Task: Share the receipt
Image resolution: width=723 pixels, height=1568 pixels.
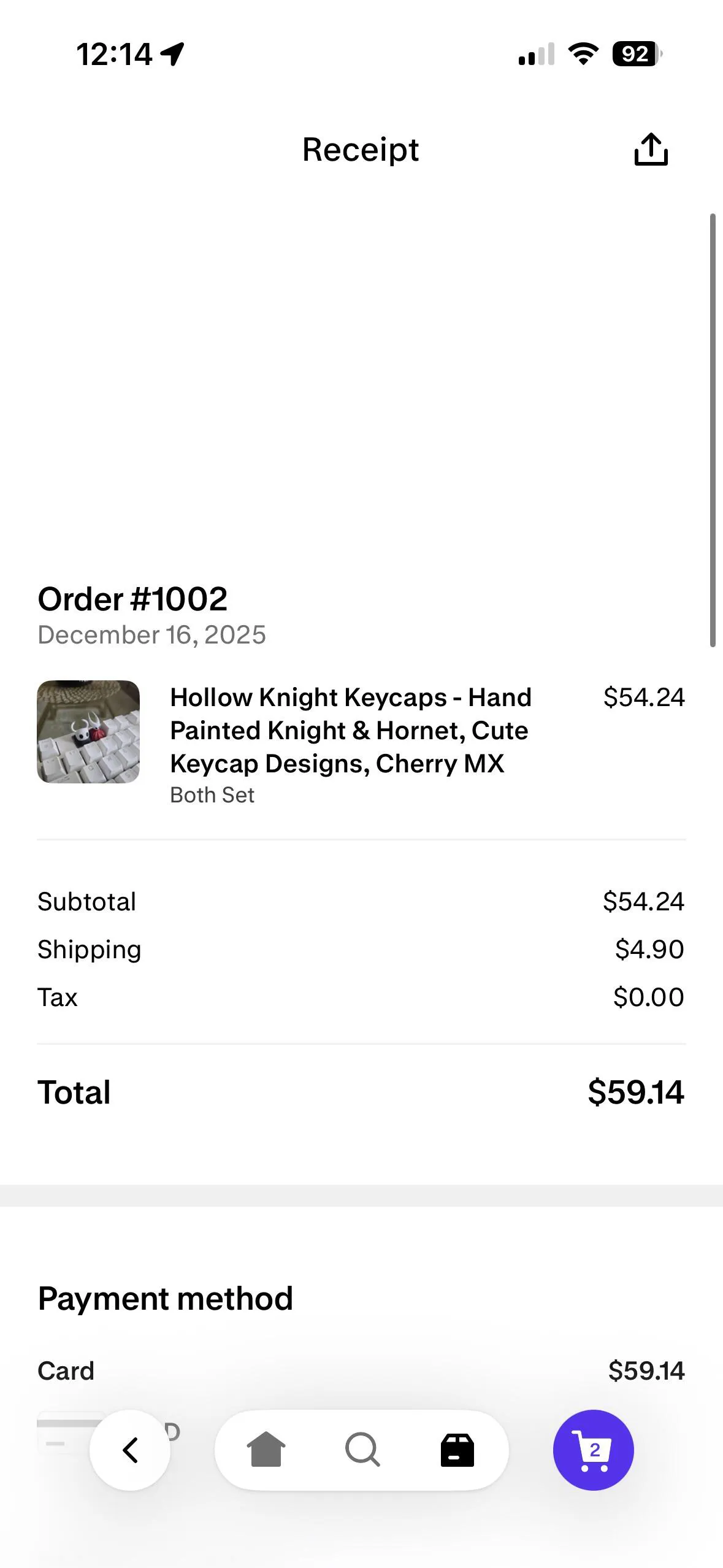Action: tap(651, 150)
